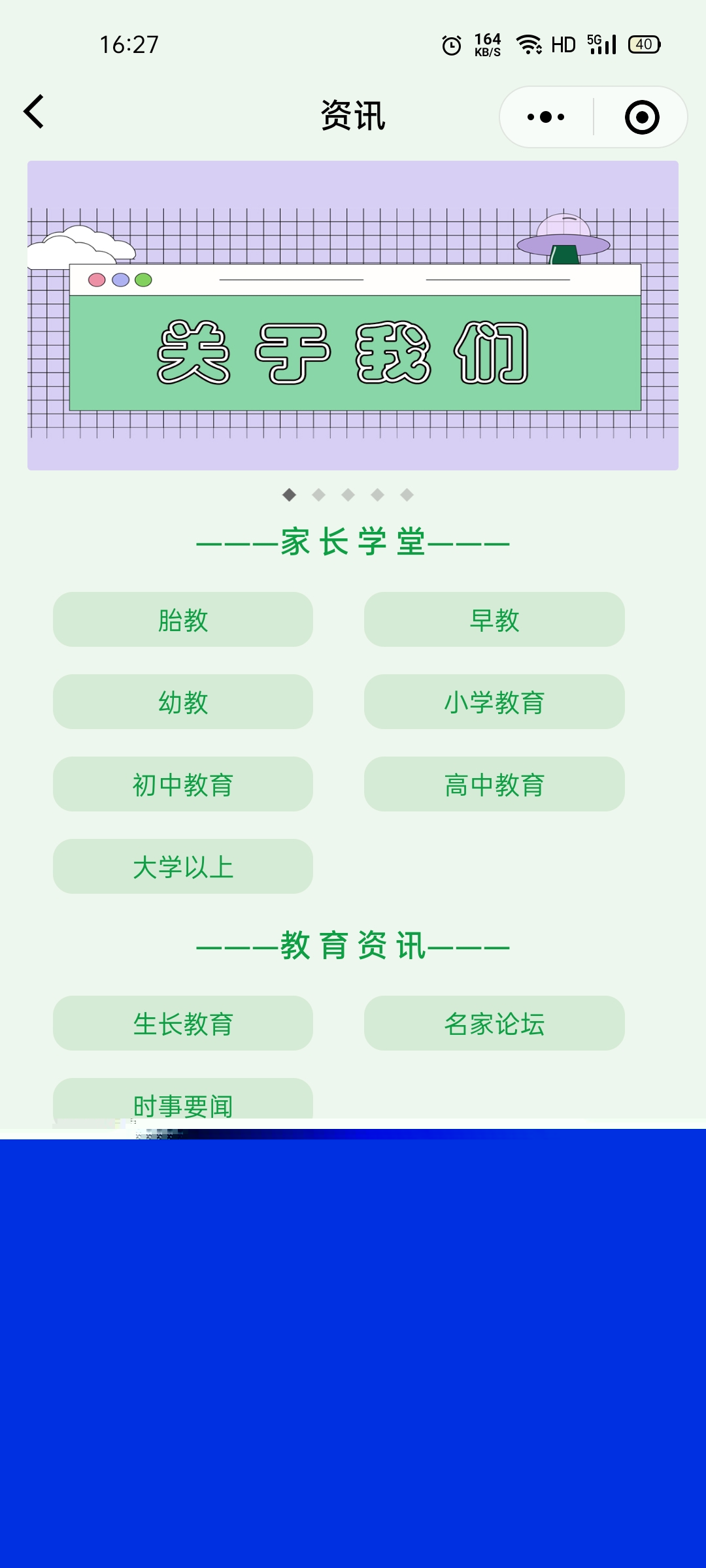Screen dimensions: 706x1568
Task: View 名家论坛 section
Action: click(x=494, y=1023)
